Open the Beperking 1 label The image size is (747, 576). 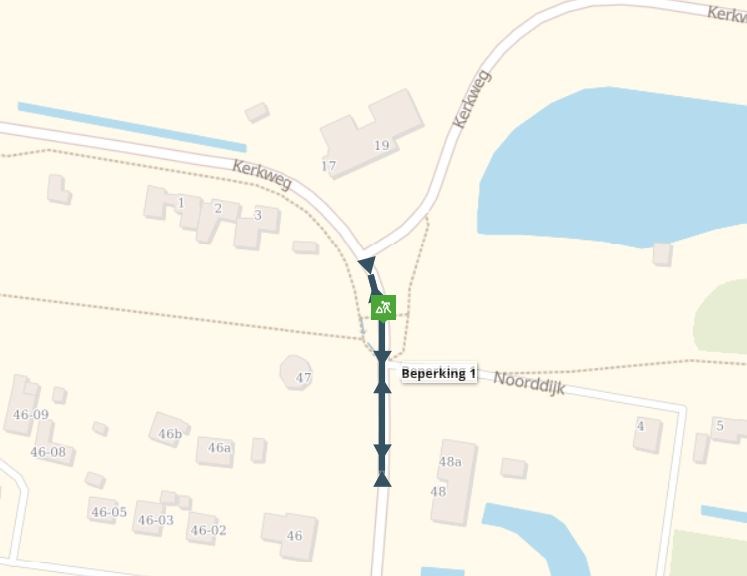point(438,374)
